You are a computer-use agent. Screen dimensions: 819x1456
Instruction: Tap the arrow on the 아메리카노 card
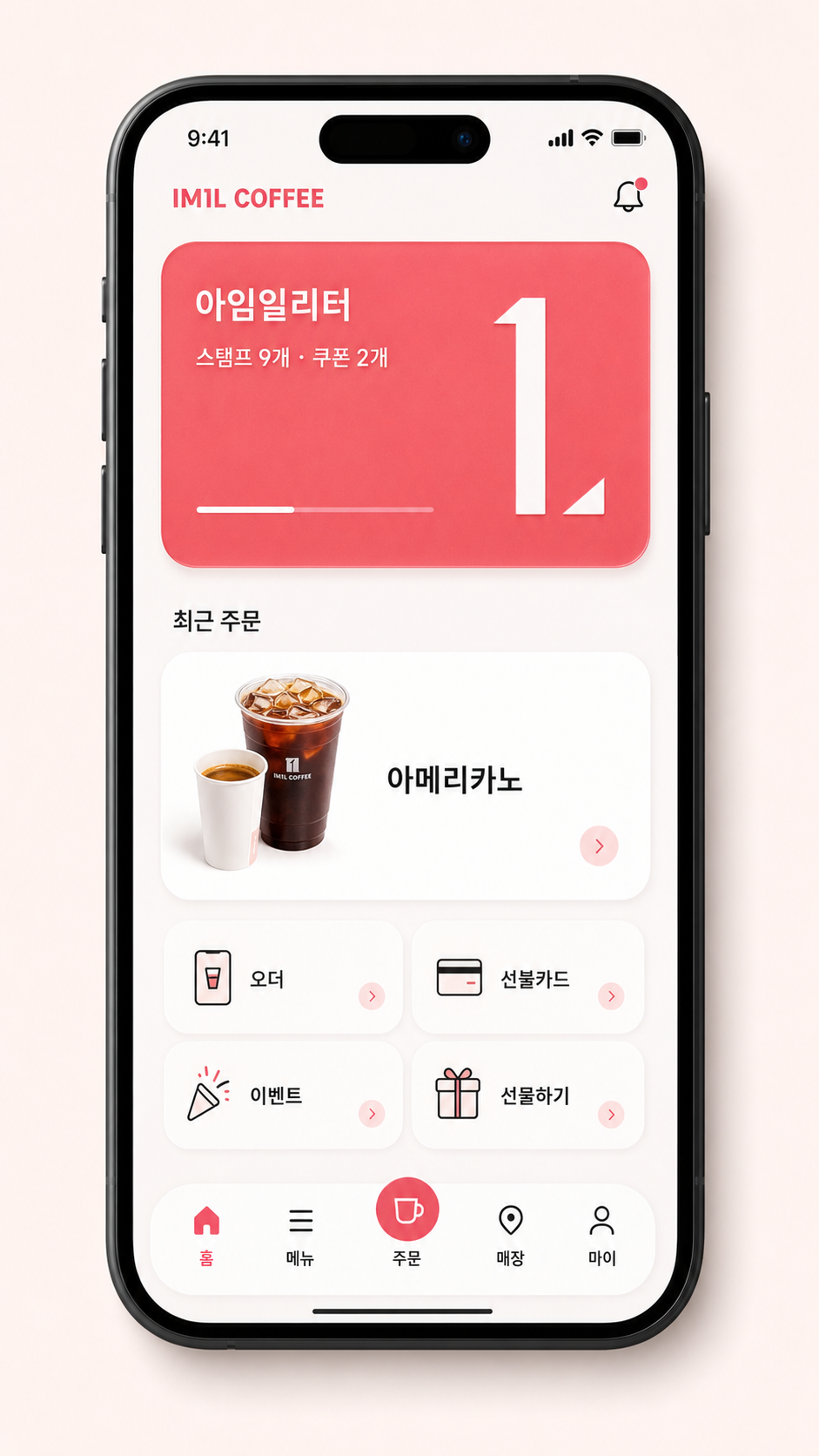point(599,846)
